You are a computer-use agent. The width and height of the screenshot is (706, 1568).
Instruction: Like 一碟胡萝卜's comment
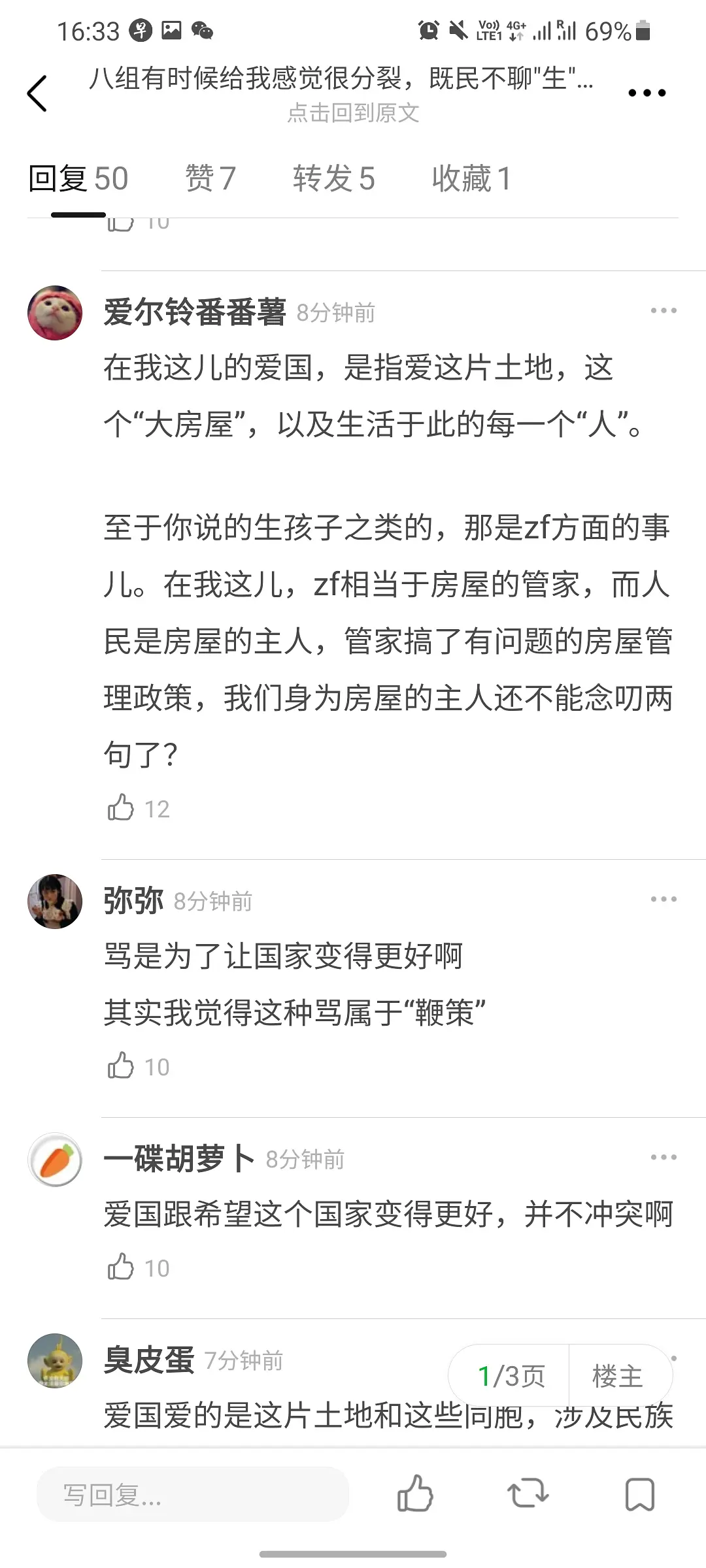coord(121,1267)
